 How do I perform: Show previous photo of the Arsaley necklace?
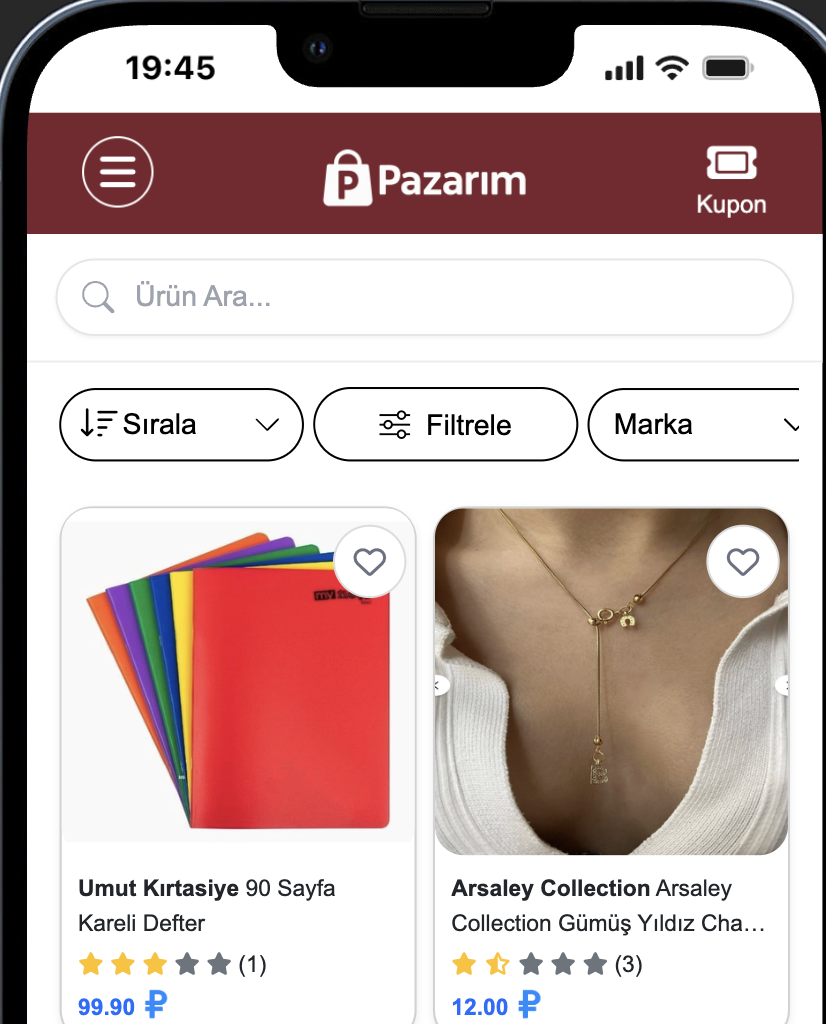[x=441, y=685]
